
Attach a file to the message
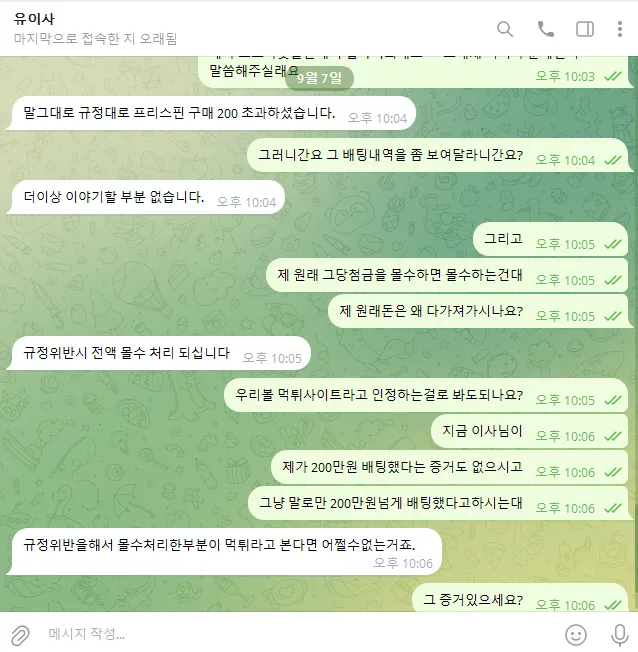[x=20, y=634]
